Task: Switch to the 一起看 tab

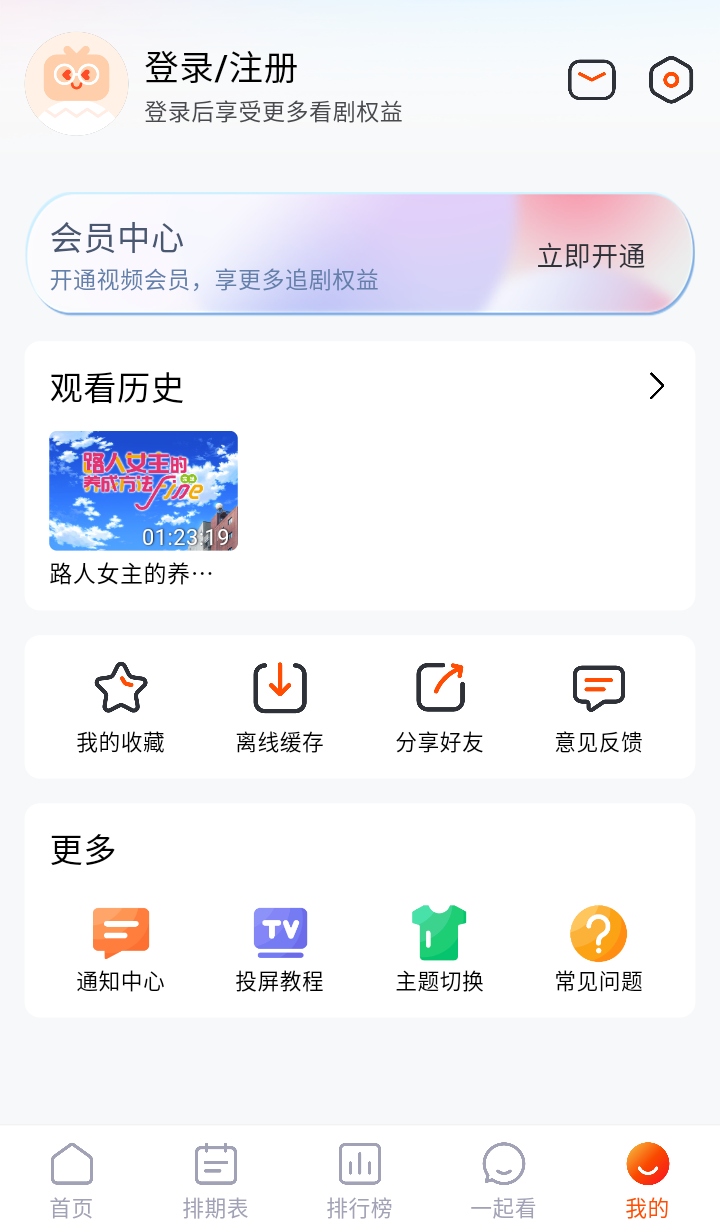Action: tap(504, 1181)
